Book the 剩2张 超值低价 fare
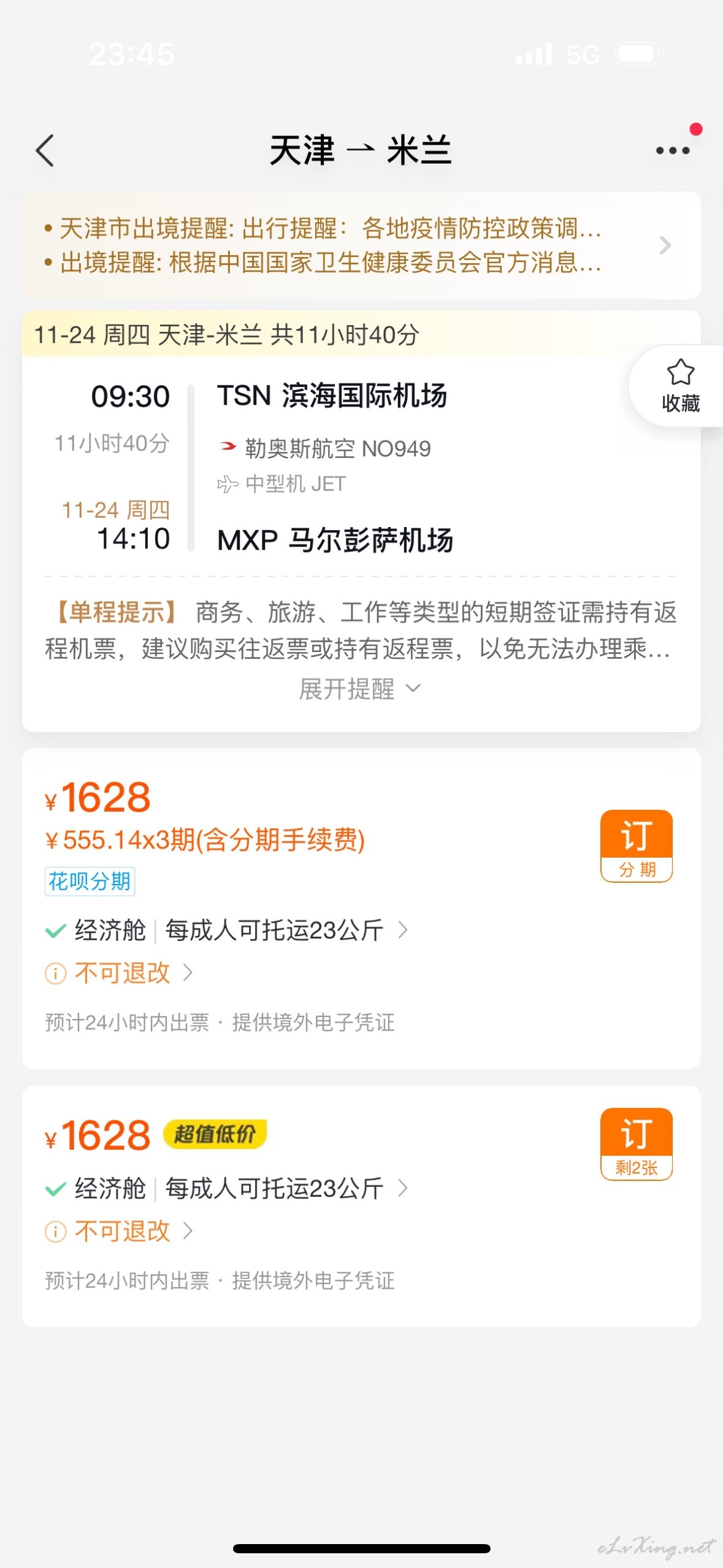The width and height of the screenshot is (723, 1568). [637, 1143]
